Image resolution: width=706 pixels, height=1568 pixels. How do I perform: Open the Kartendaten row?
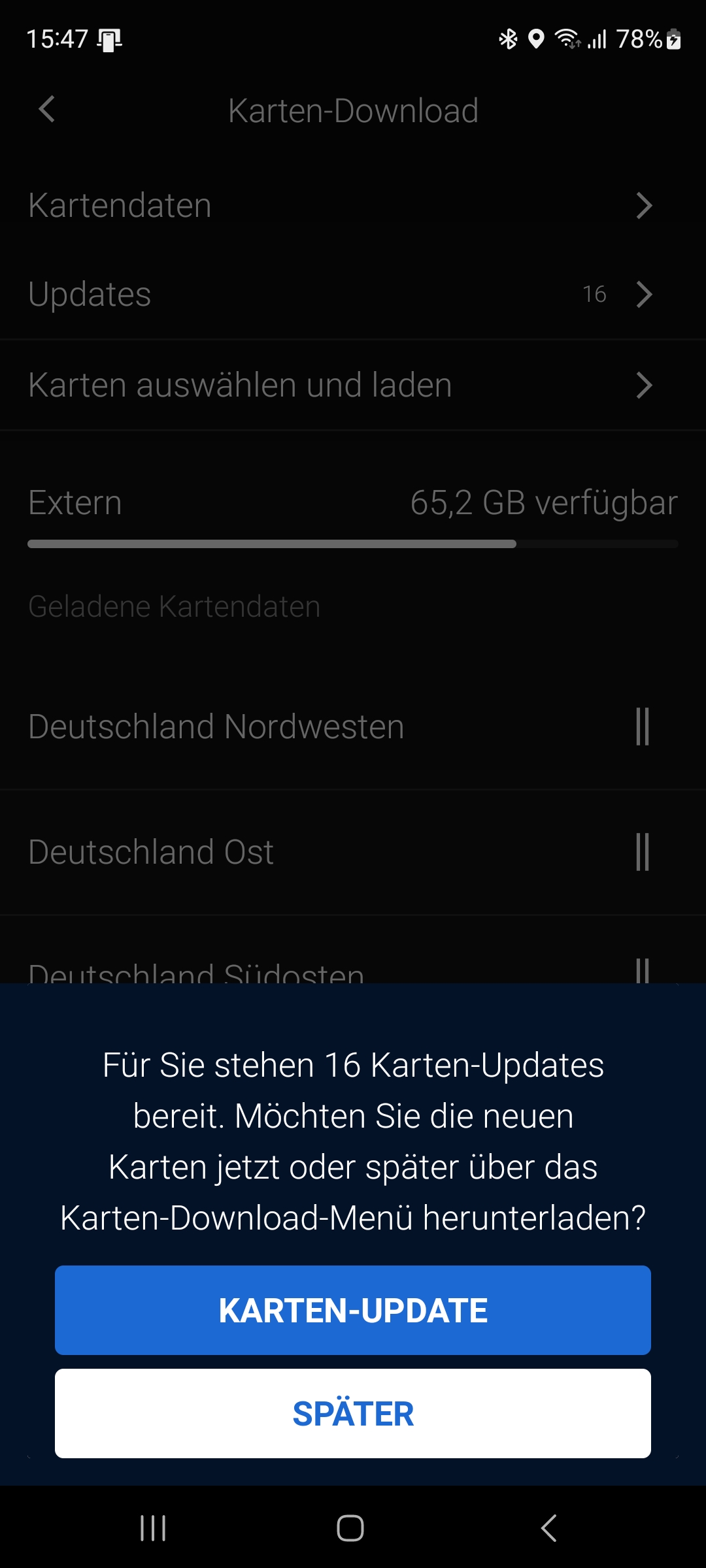(x=353, y=205)
